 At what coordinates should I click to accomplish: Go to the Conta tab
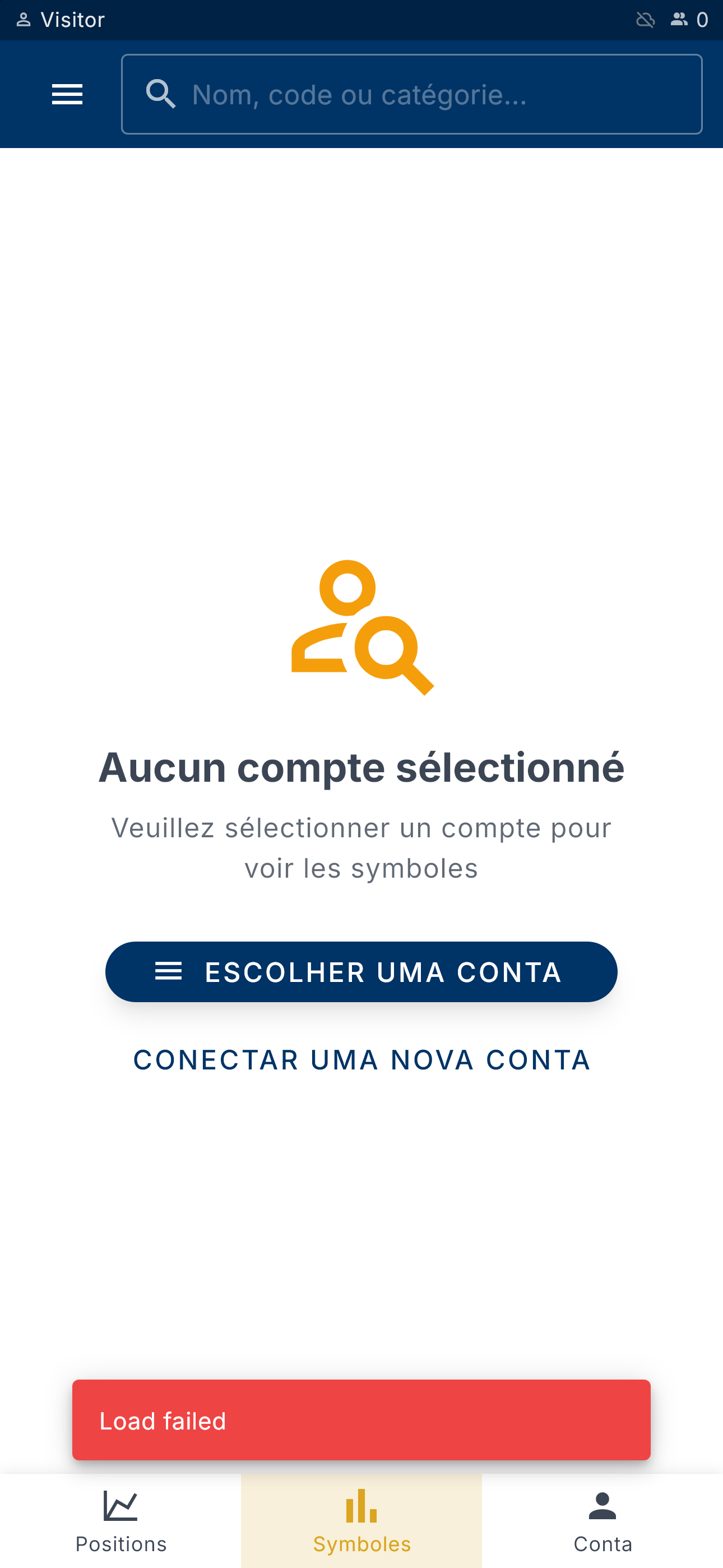602,1520
